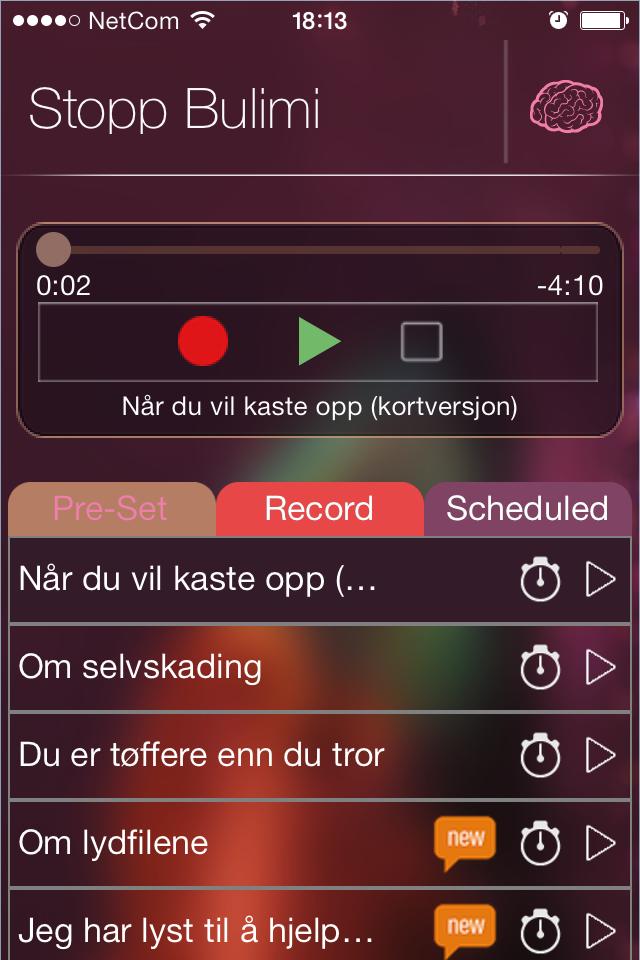Schedule 'Jeg har lyst til å hjelp…' via its timer
Viewport: 640px width, 960px height.
click(x=540, y=930)
